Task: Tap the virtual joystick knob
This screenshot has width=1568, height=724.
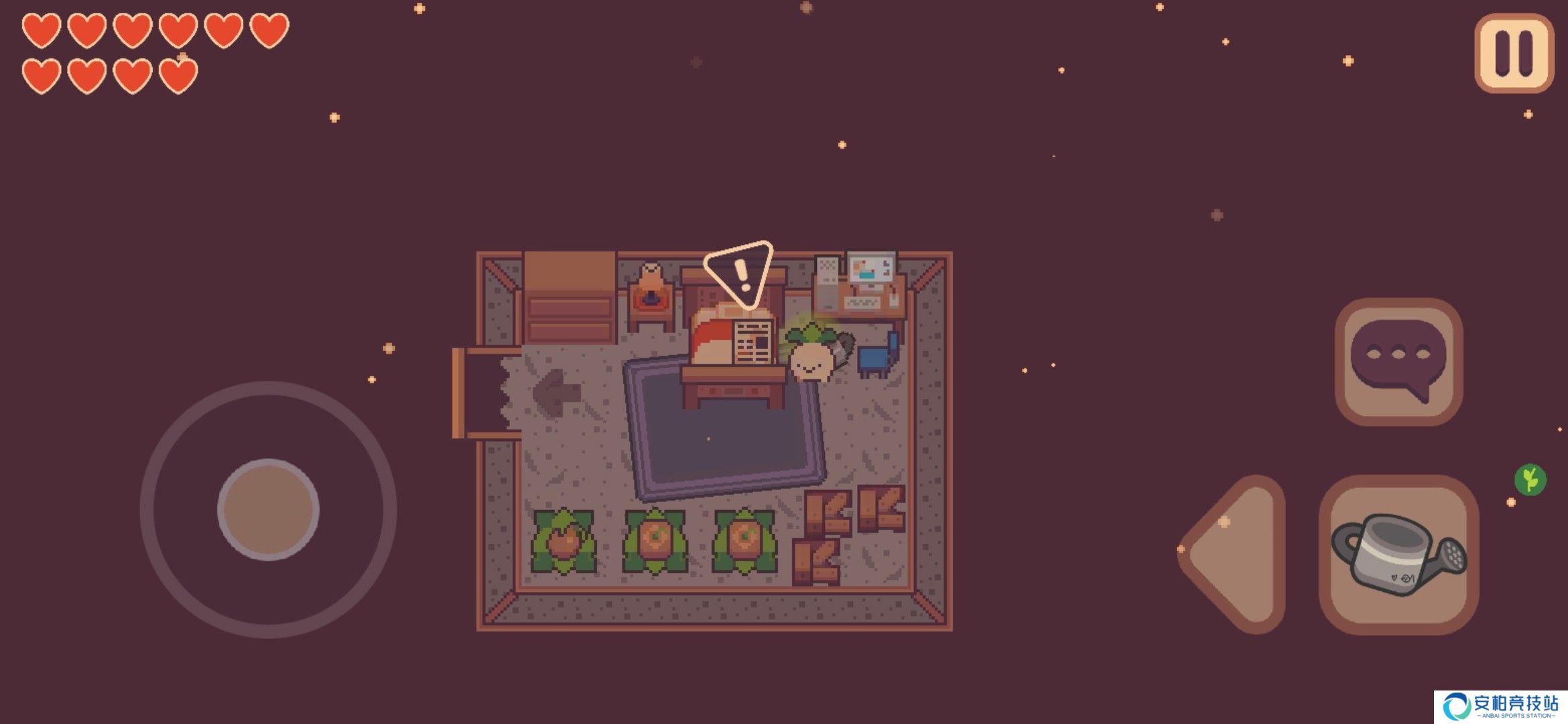Action: 268,509
